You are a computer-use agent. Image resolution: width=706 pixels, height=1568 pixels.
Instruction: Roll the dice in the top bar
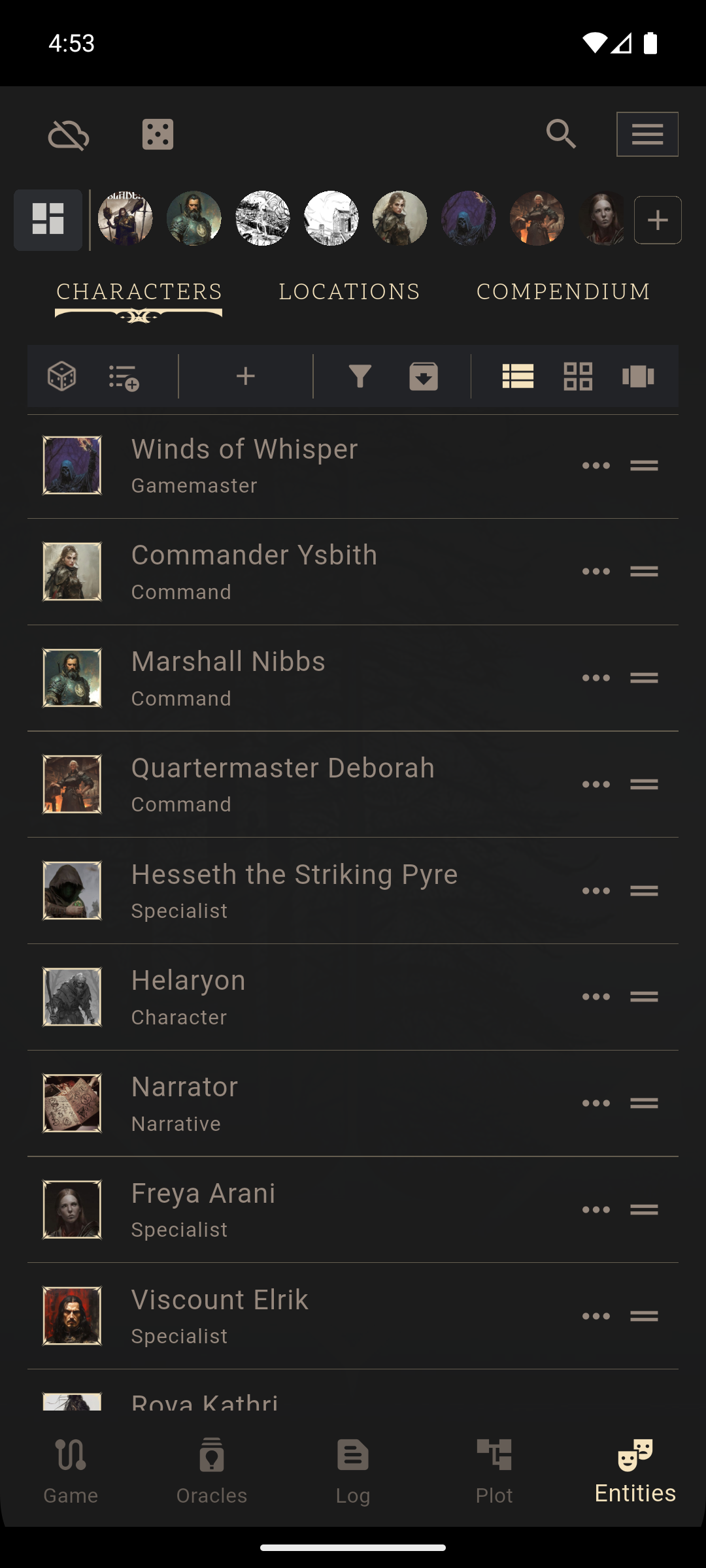[x=158, y=135]
